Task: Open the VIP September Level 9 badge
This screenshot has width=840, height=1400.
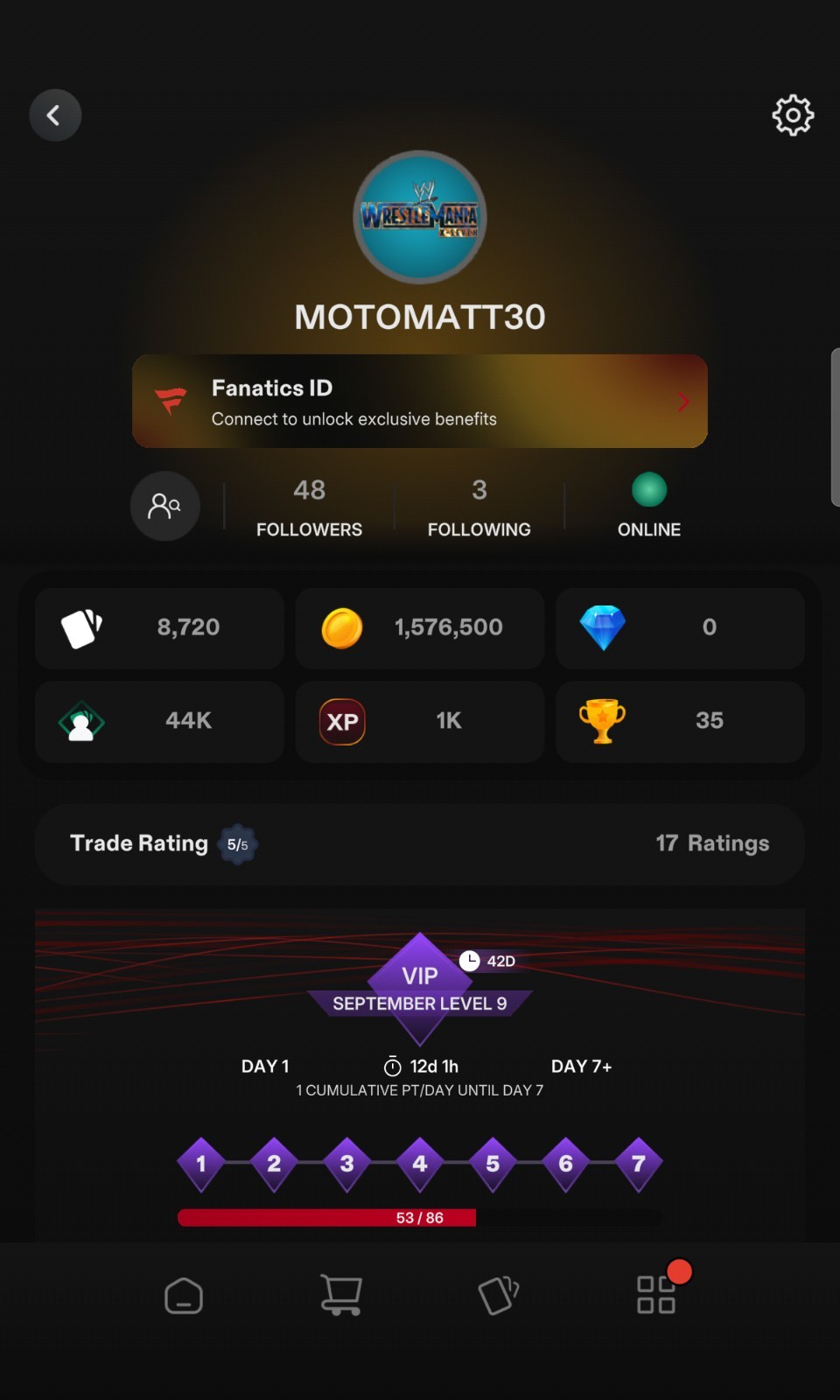Action: 420,989
